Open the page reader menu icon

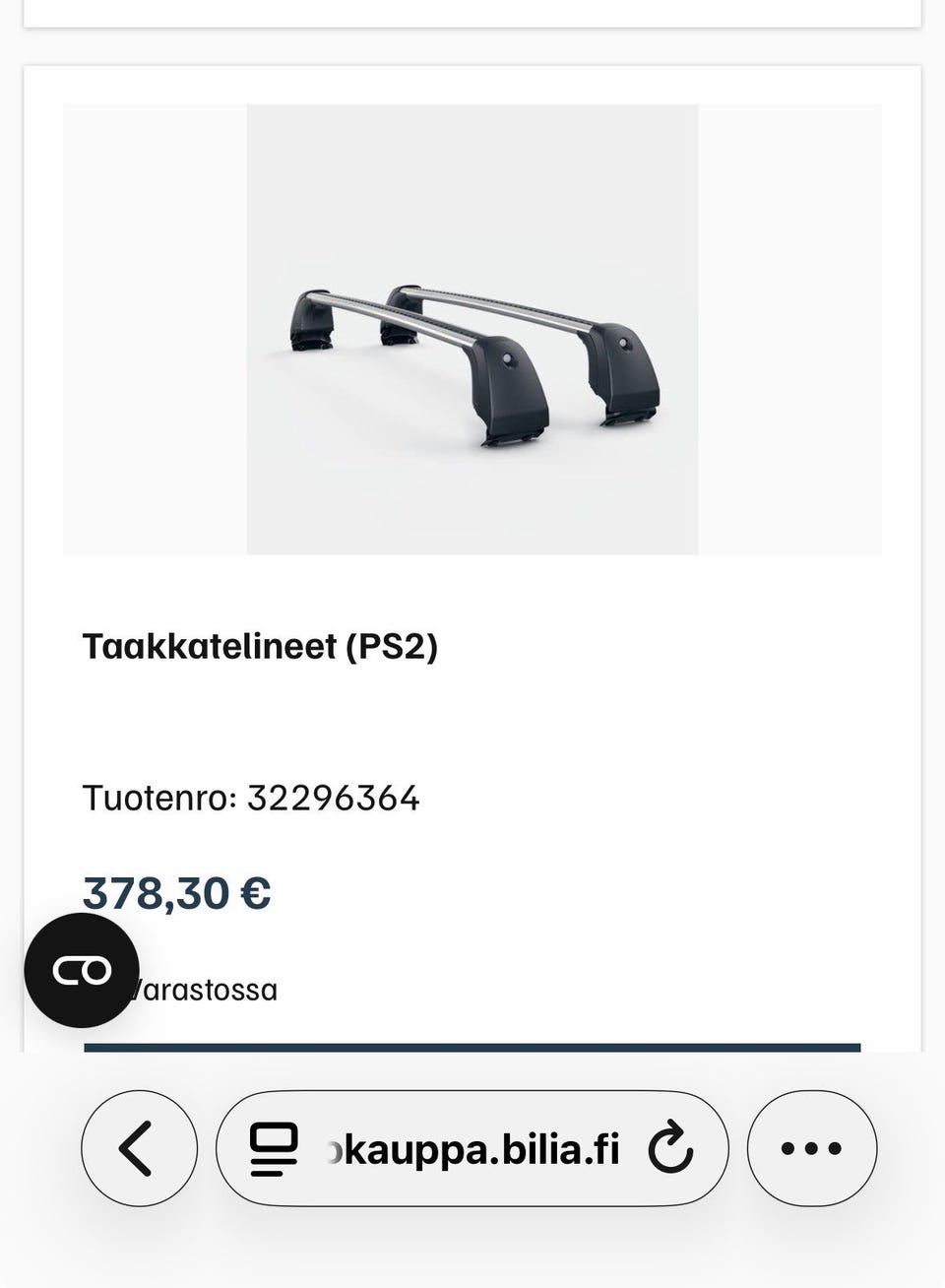click(x=274, y=1148)
